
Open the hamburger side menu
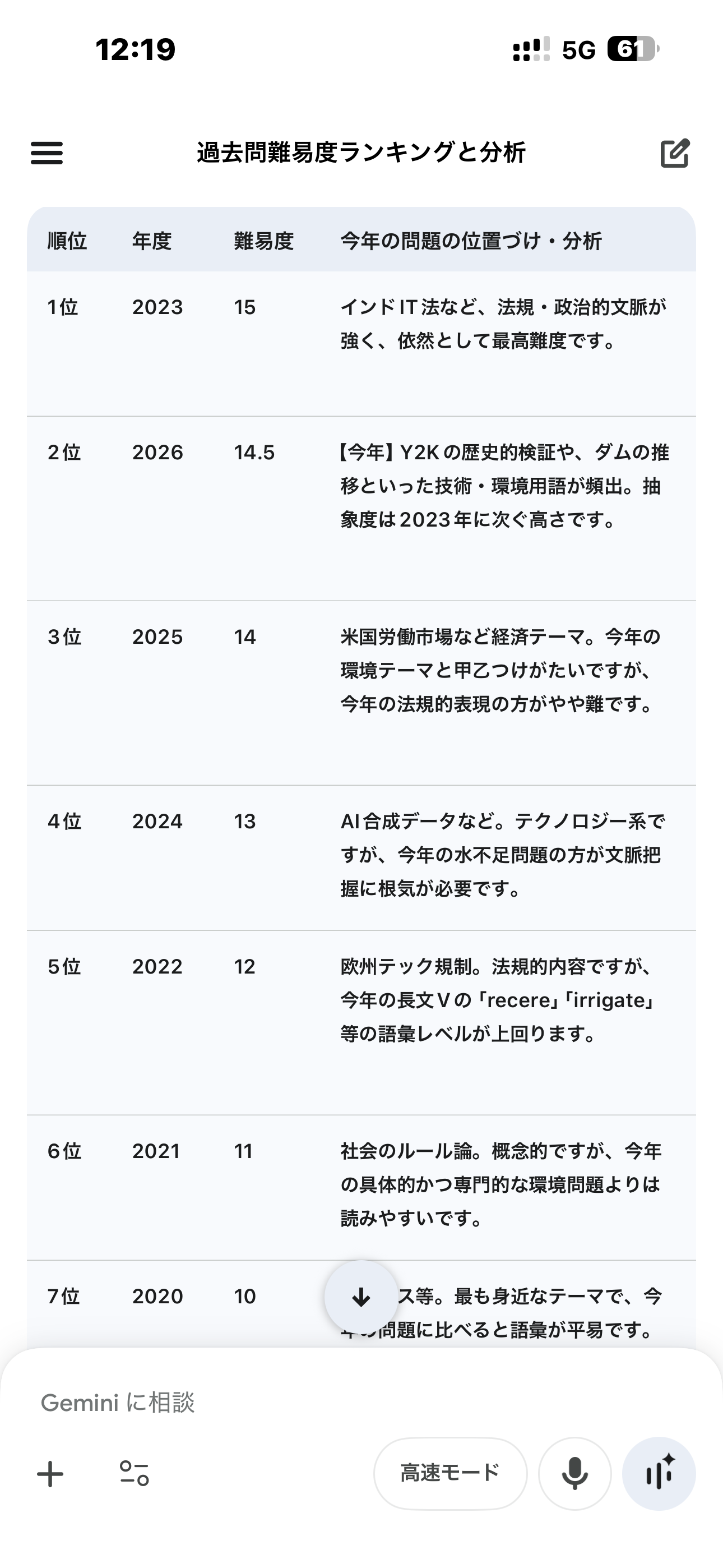47,153
